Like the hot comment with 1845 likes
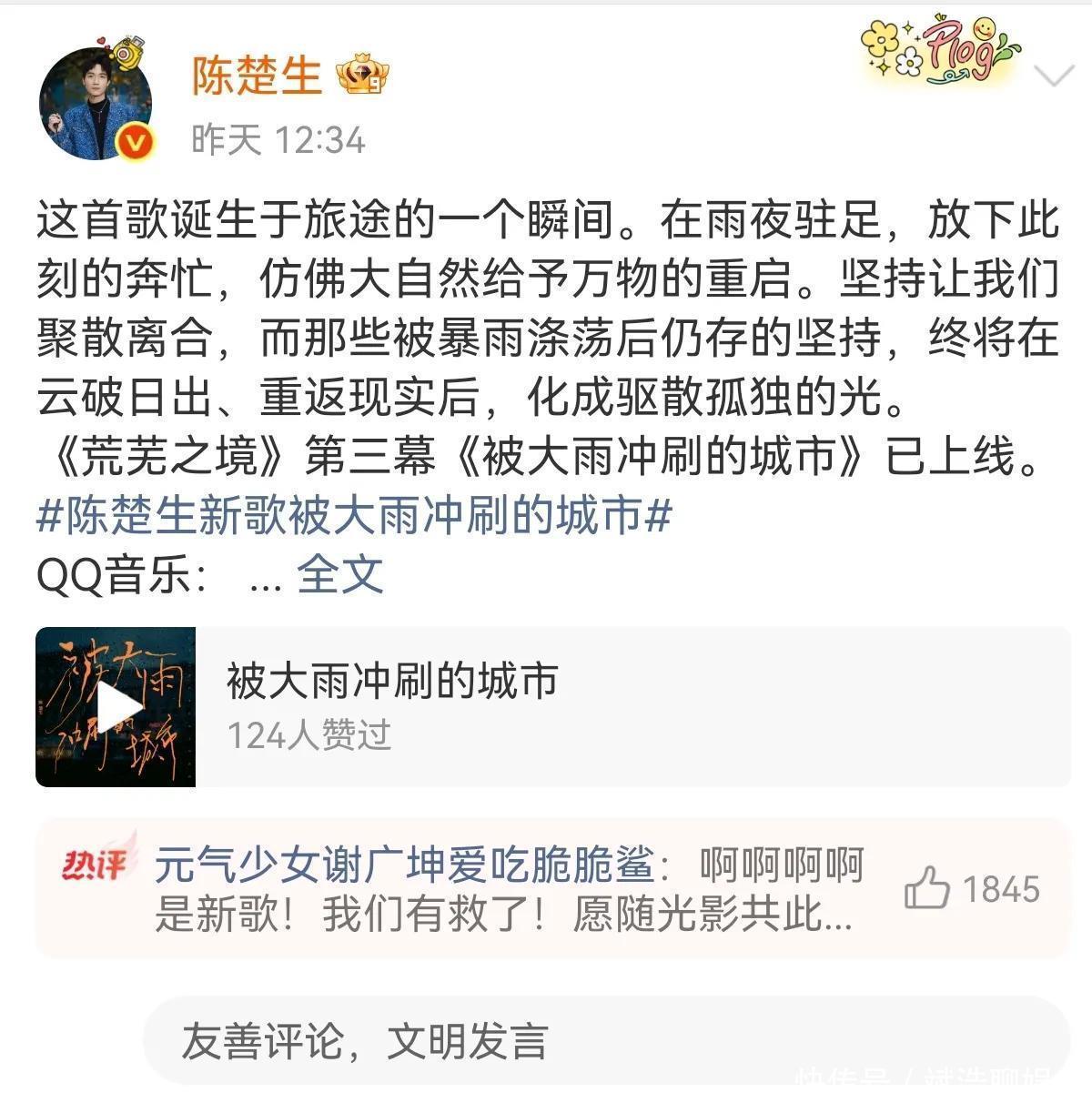1092x1103 pixels. pos(927,889)
